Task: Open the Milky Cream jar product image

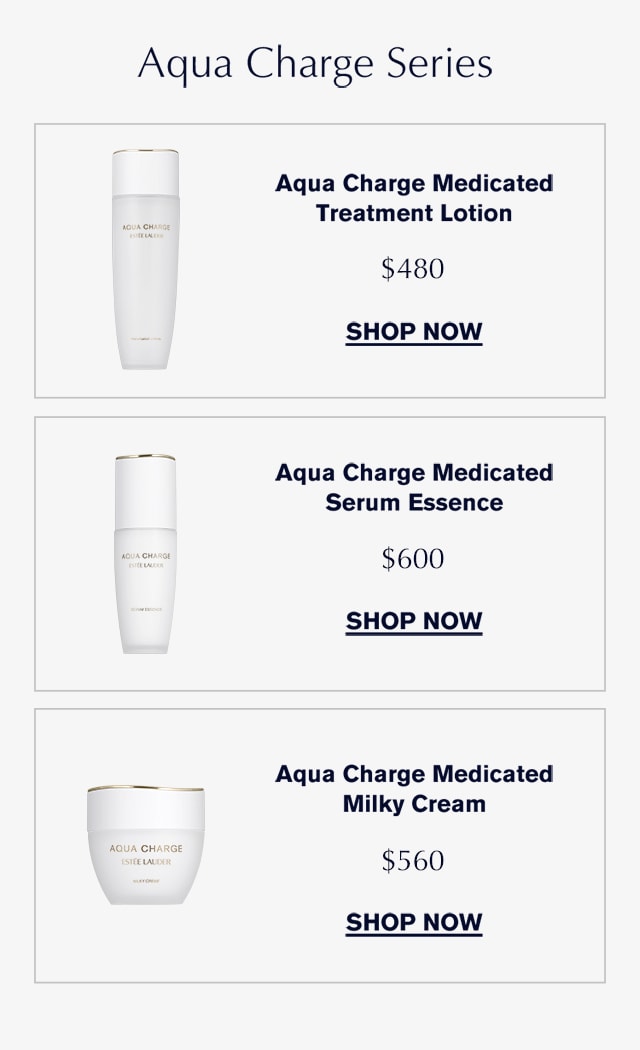Action: pos(145,846)
